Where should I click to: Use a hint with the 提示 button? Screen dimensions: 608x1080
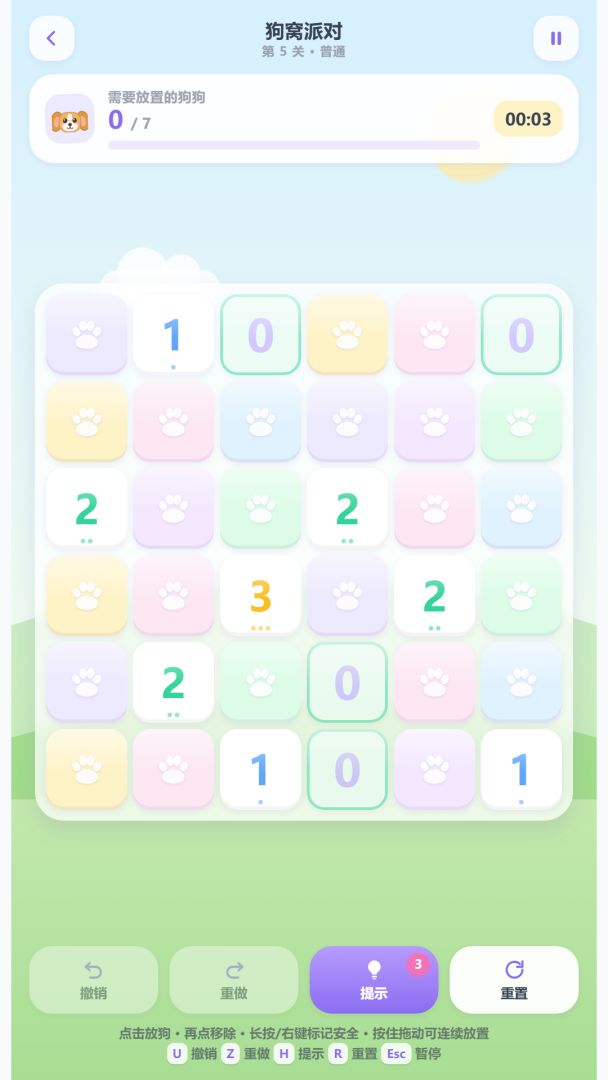(374, 979)
